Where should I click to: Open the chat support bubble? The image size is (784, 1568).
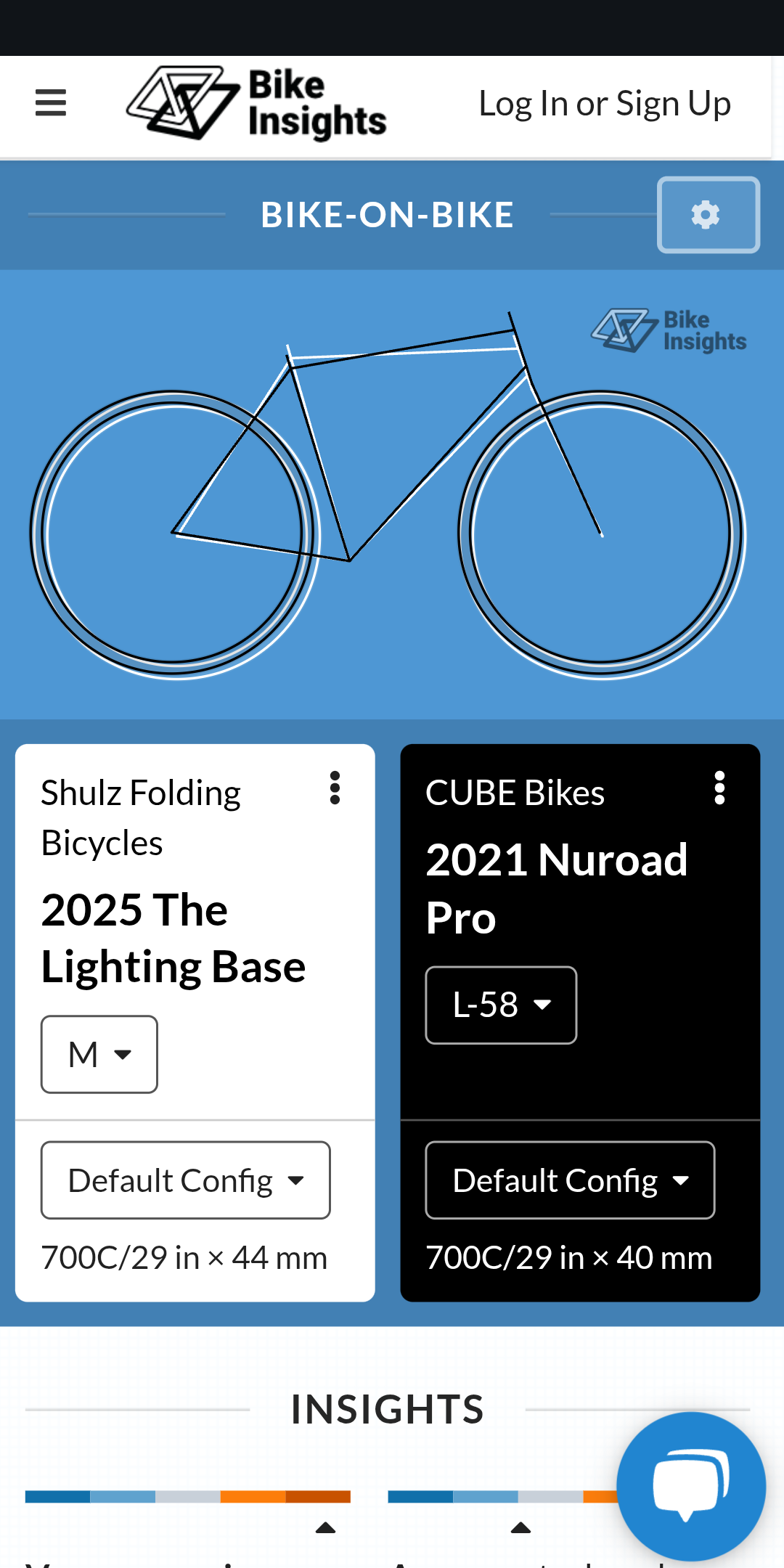click(690, 1486)
